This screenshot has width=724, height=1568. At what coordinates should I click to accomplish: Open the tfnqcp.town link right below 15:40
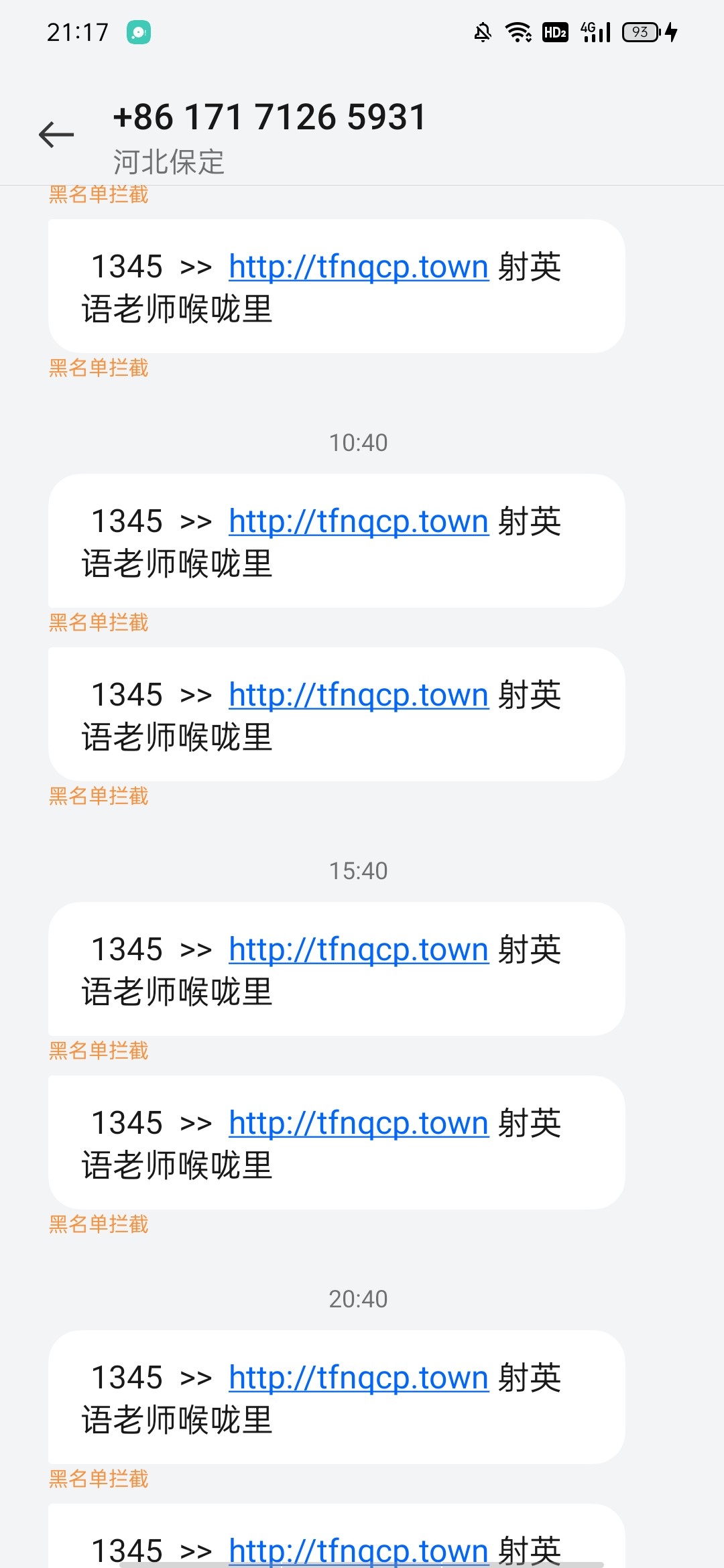tap(359, 950)
